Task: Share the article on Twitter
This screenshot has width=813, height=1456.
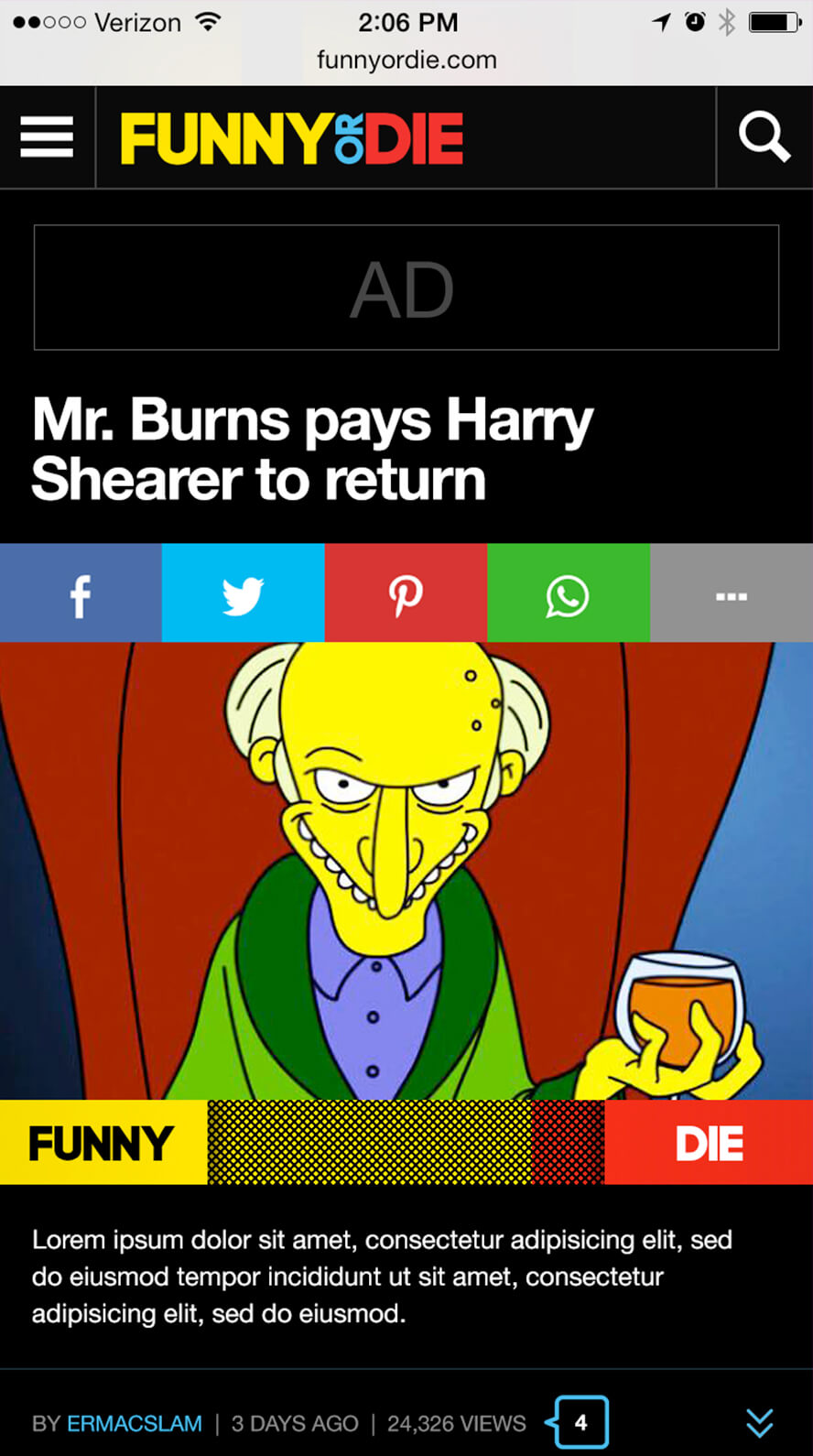Action: click(x=244, y=593)
